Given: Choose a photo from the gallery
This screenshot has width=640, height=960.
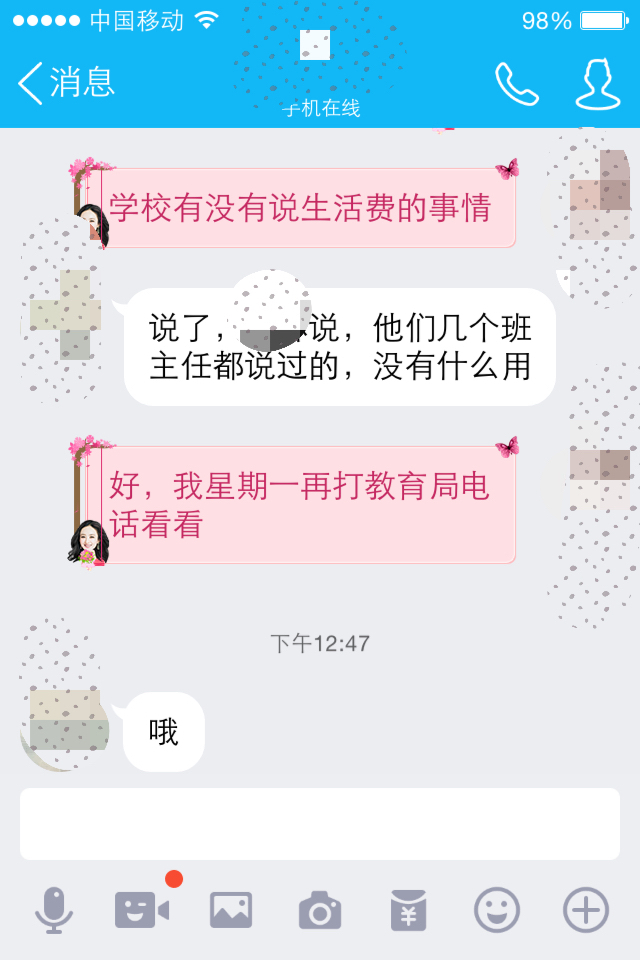Looking at the screenshot, I should (231, 910).
